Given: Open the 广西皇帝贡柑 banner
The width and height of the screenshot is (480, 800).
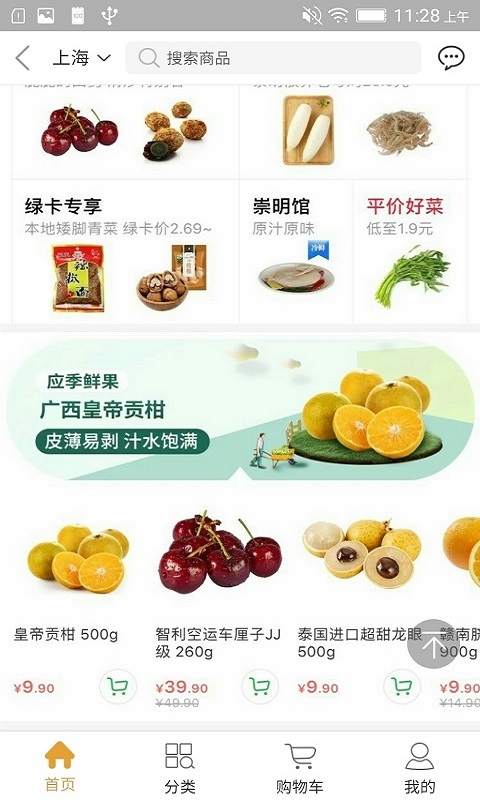Looking at the screenshot, I should pos(240,409).
